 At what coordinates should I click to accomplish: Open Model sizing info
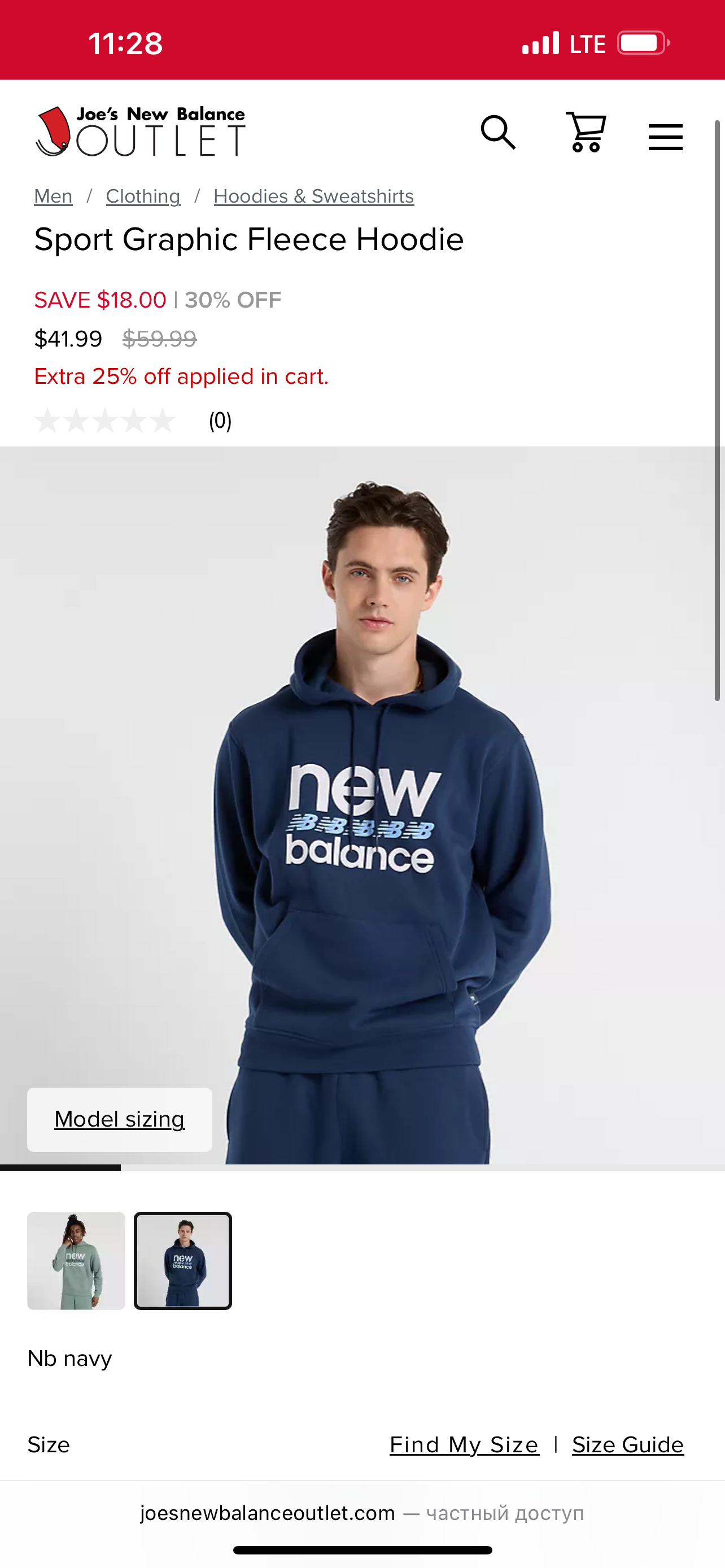coord(120,1119)
